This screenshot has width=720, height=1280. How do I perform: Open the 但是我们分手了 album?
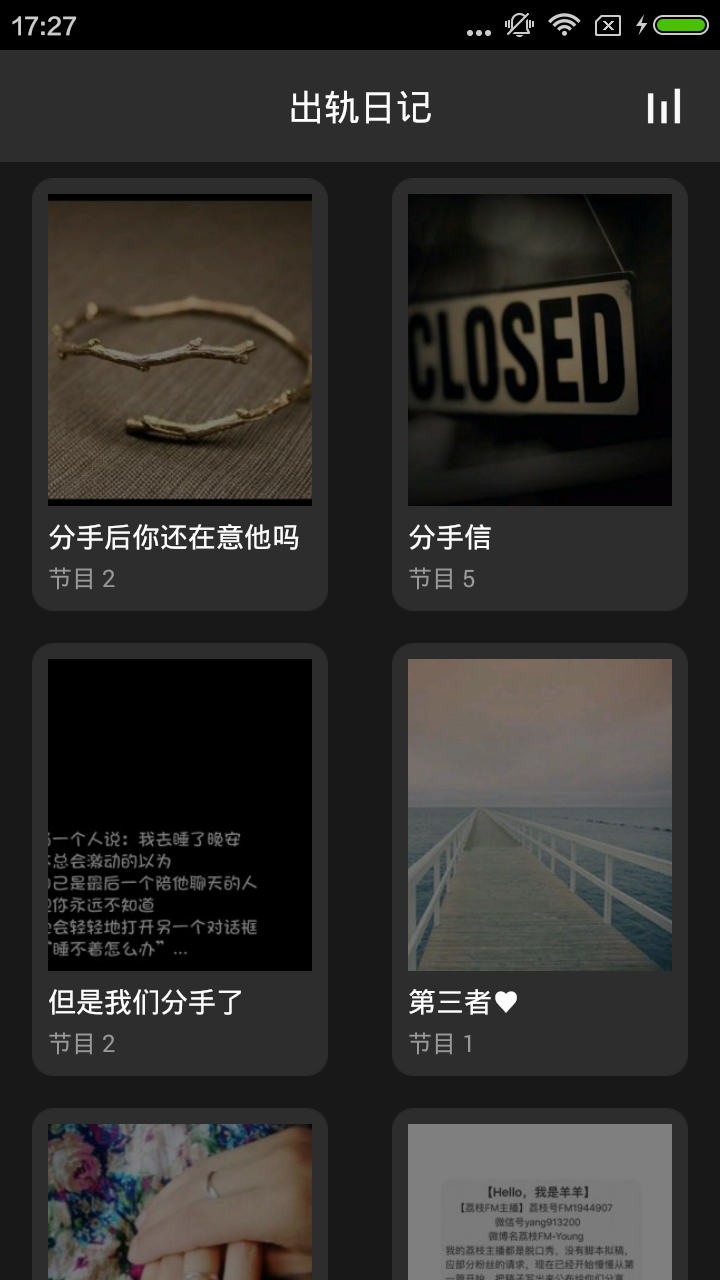(x=180, y=858)
